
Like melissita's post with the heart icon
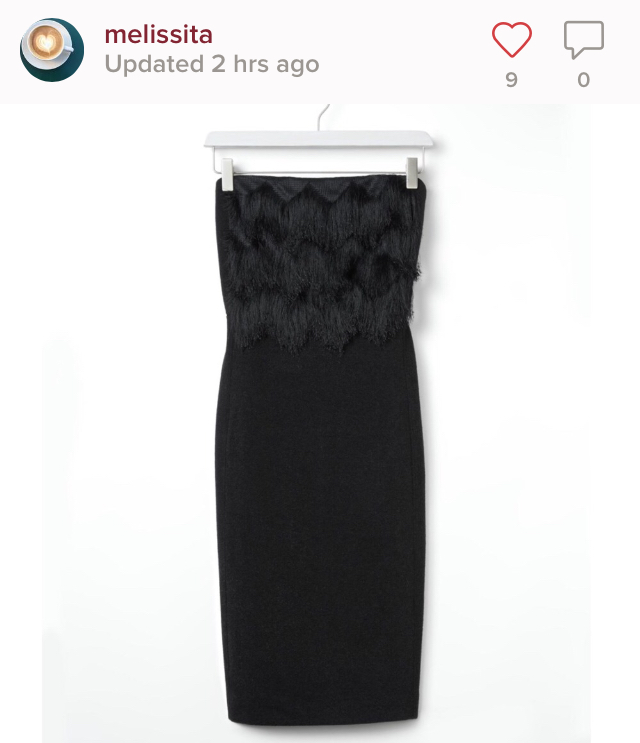click(x=511, y=40)
